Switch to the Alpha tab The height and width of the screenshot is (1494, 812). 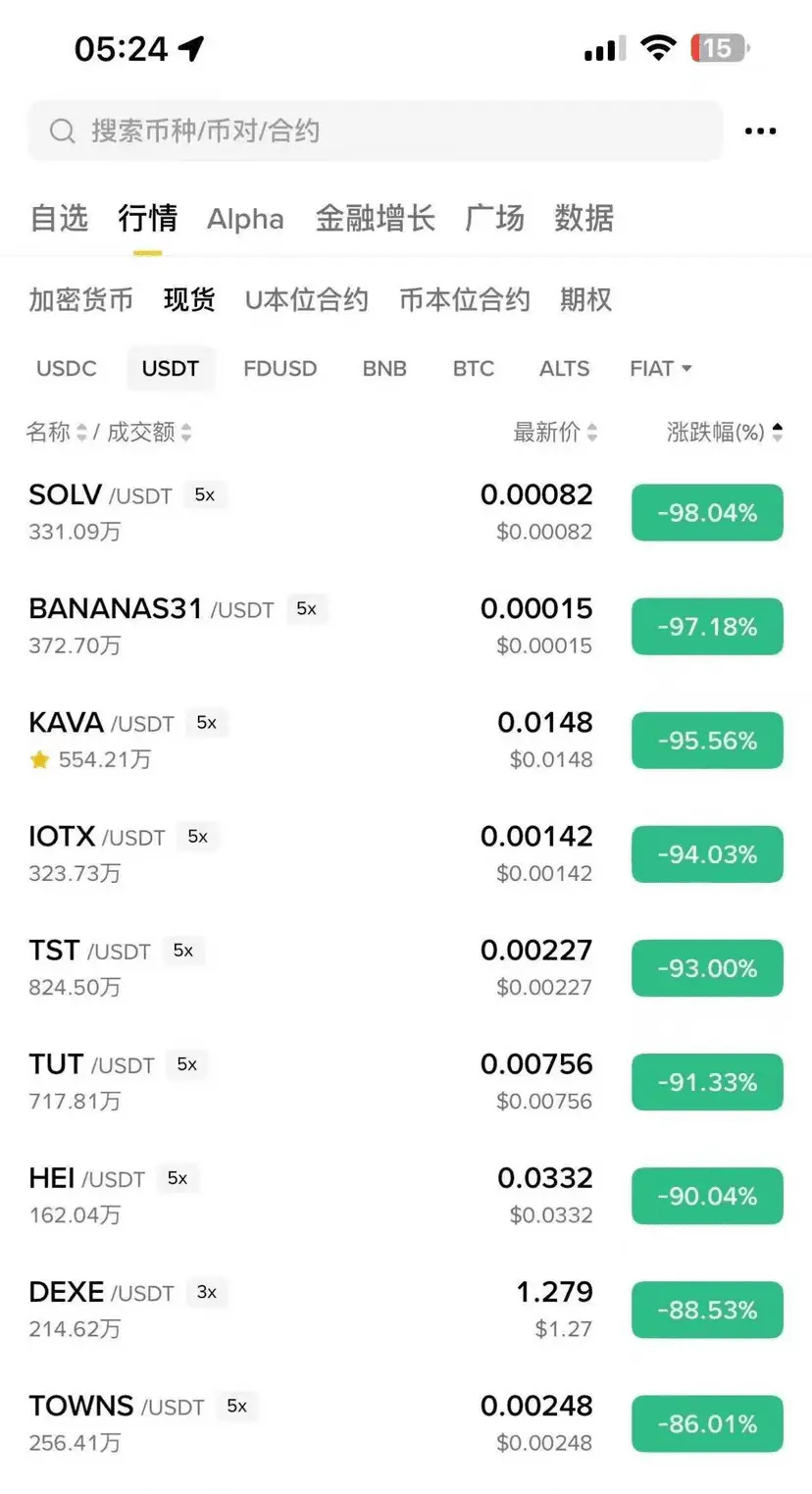tap(245, 219)
